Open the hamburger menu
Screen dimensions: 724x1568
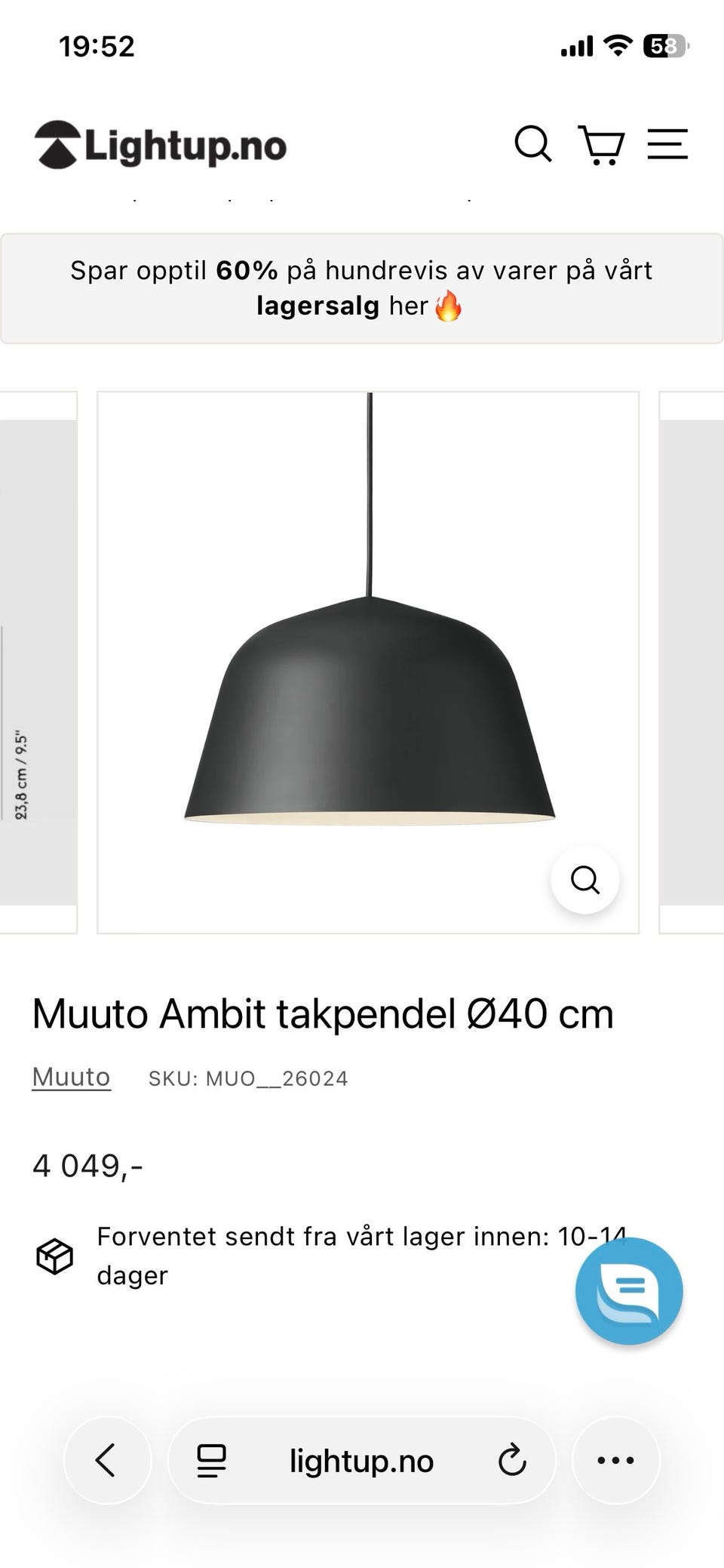[667, 144]
